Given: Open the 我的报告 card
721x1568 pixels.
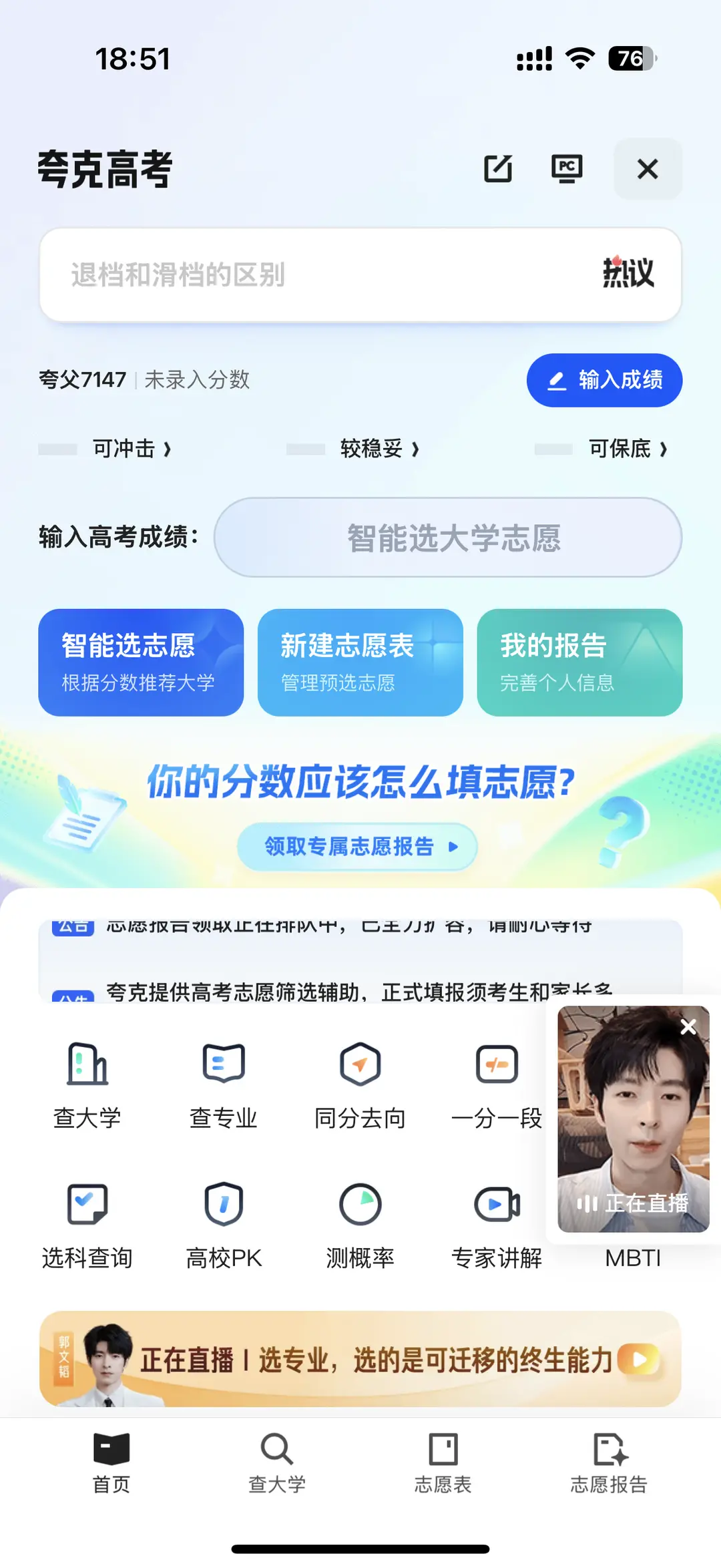Looking at the screenshot, I should [x=579, y=662].
